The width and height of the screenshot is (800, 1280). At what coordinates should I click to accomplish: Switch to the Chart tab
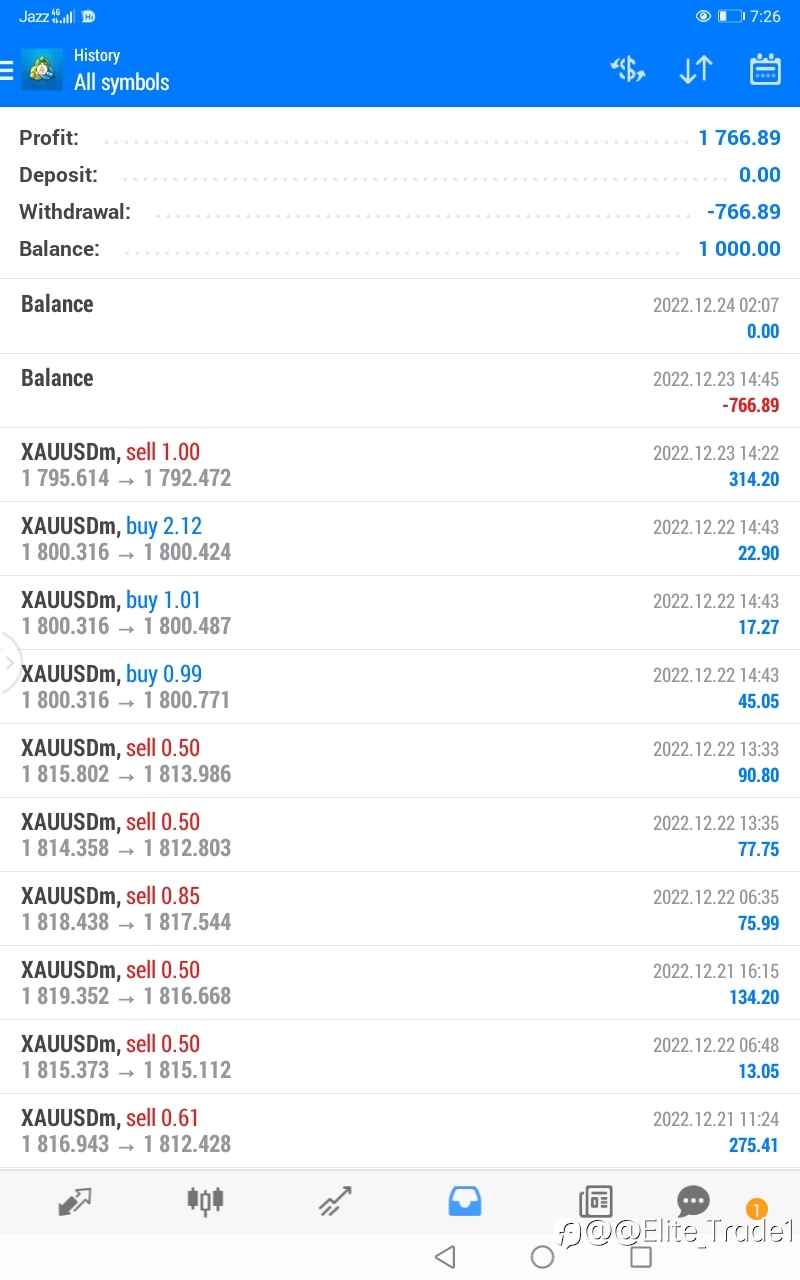coord(205,1201)
